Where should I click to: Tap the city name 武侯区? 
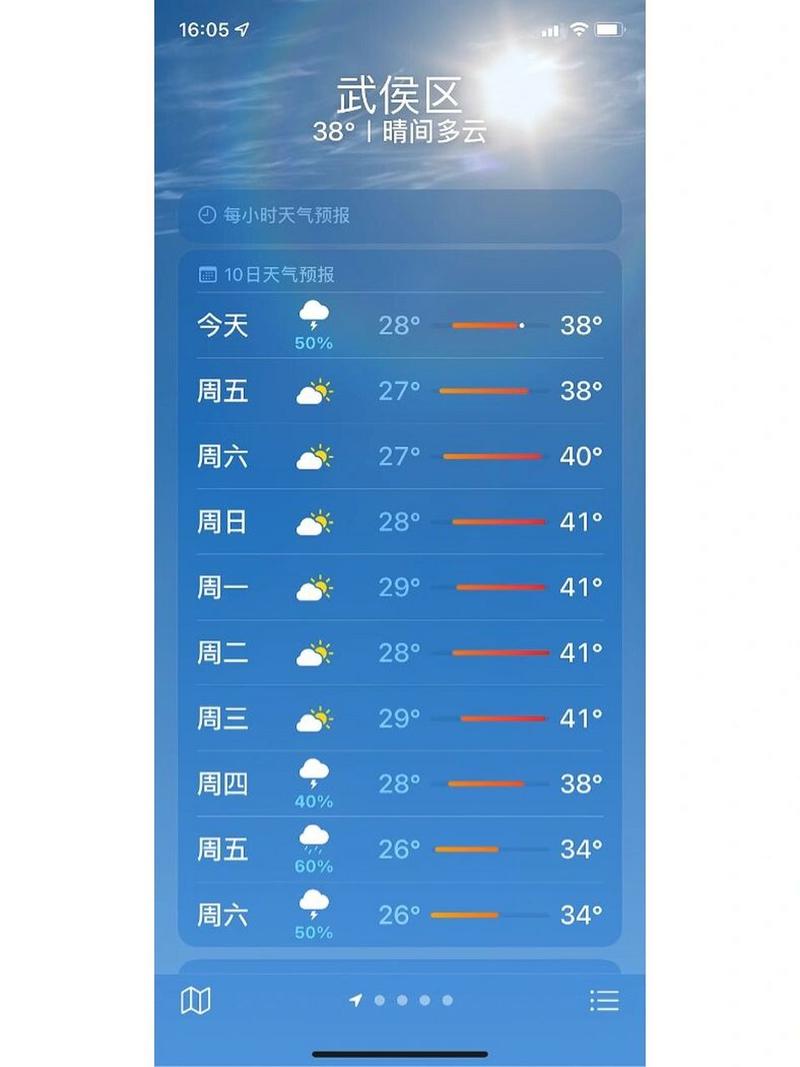(x=400, y=93)
